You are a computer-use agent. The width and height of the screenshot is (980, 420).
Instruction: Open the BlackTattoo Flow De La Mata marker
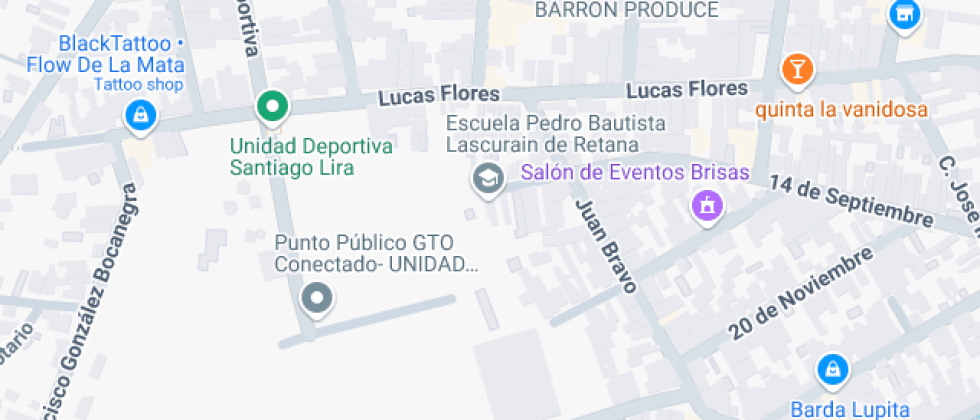click(x=140, y=115)
